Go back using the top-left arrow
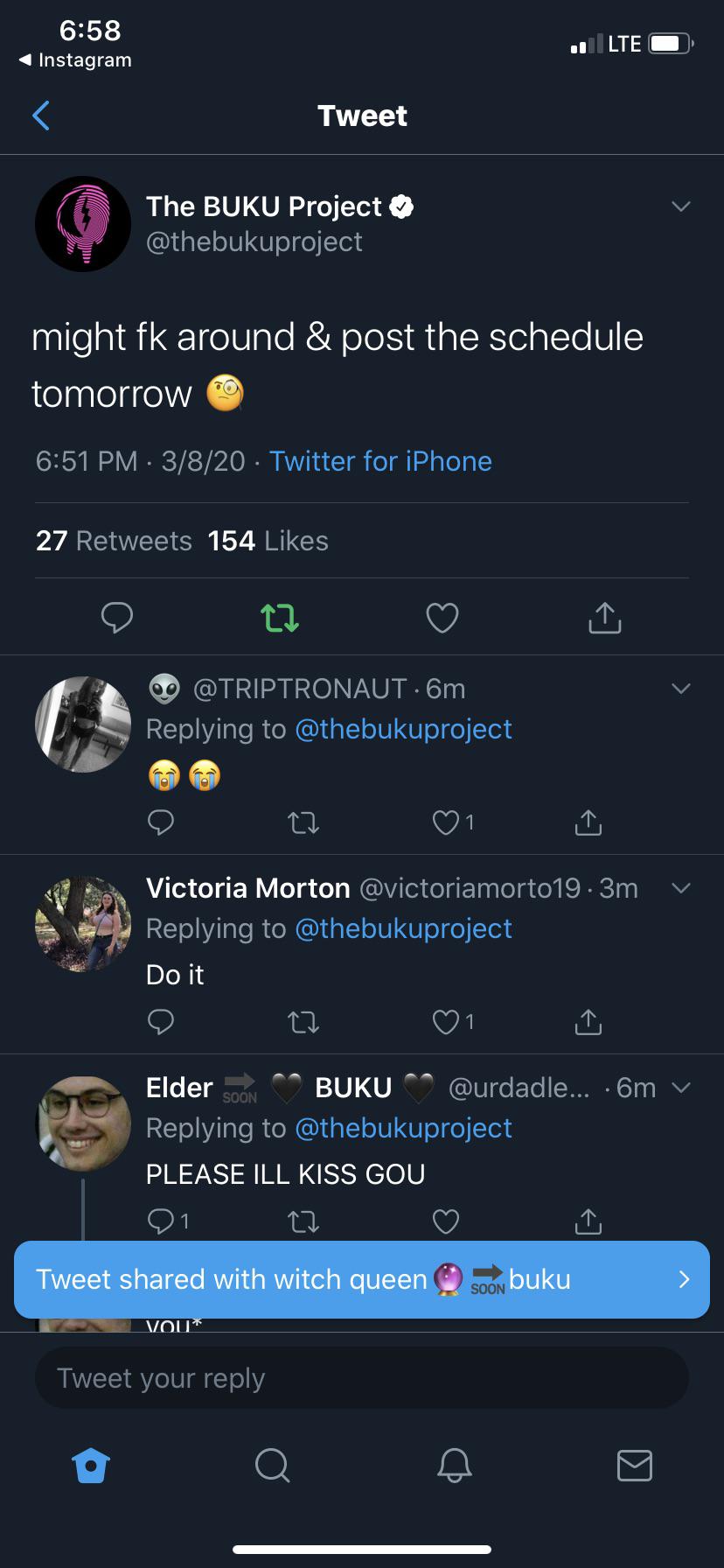This screenshot has width=724, height=1568. coord(41,115)
